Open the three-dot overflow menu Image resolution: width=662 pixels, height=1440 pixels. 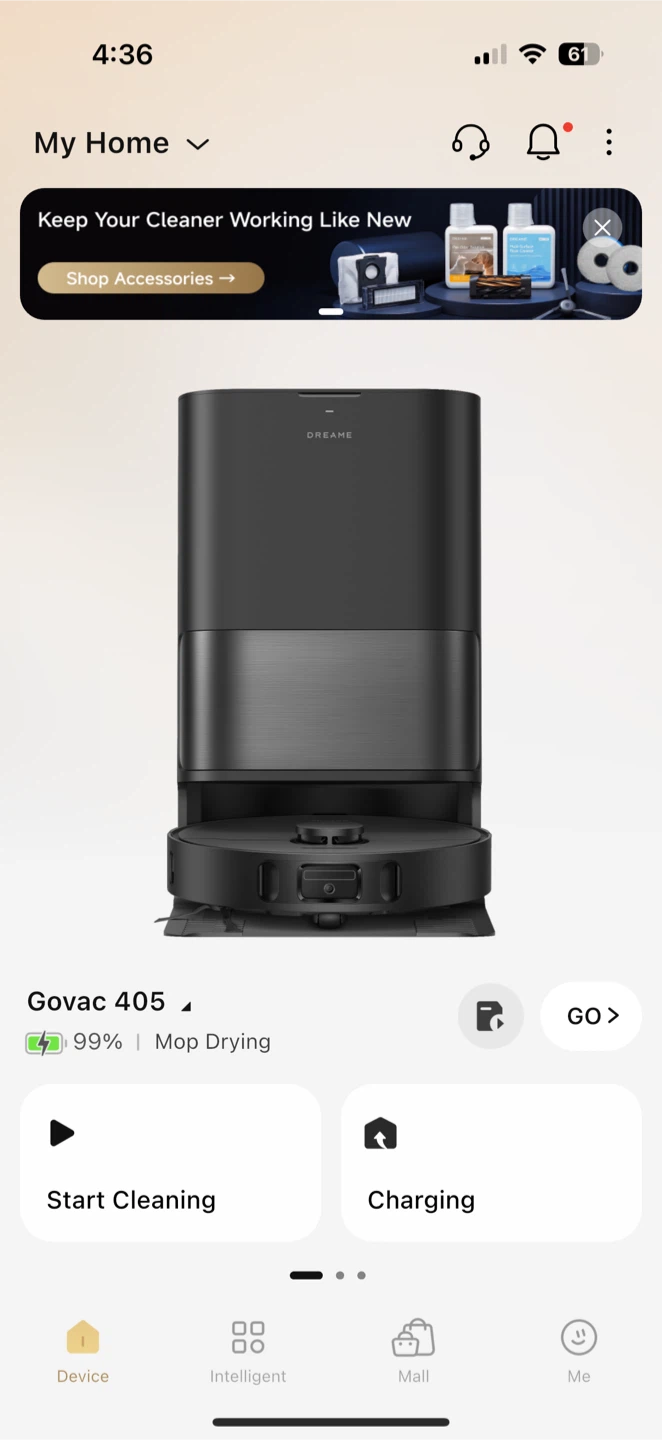[x=609, y=142]
